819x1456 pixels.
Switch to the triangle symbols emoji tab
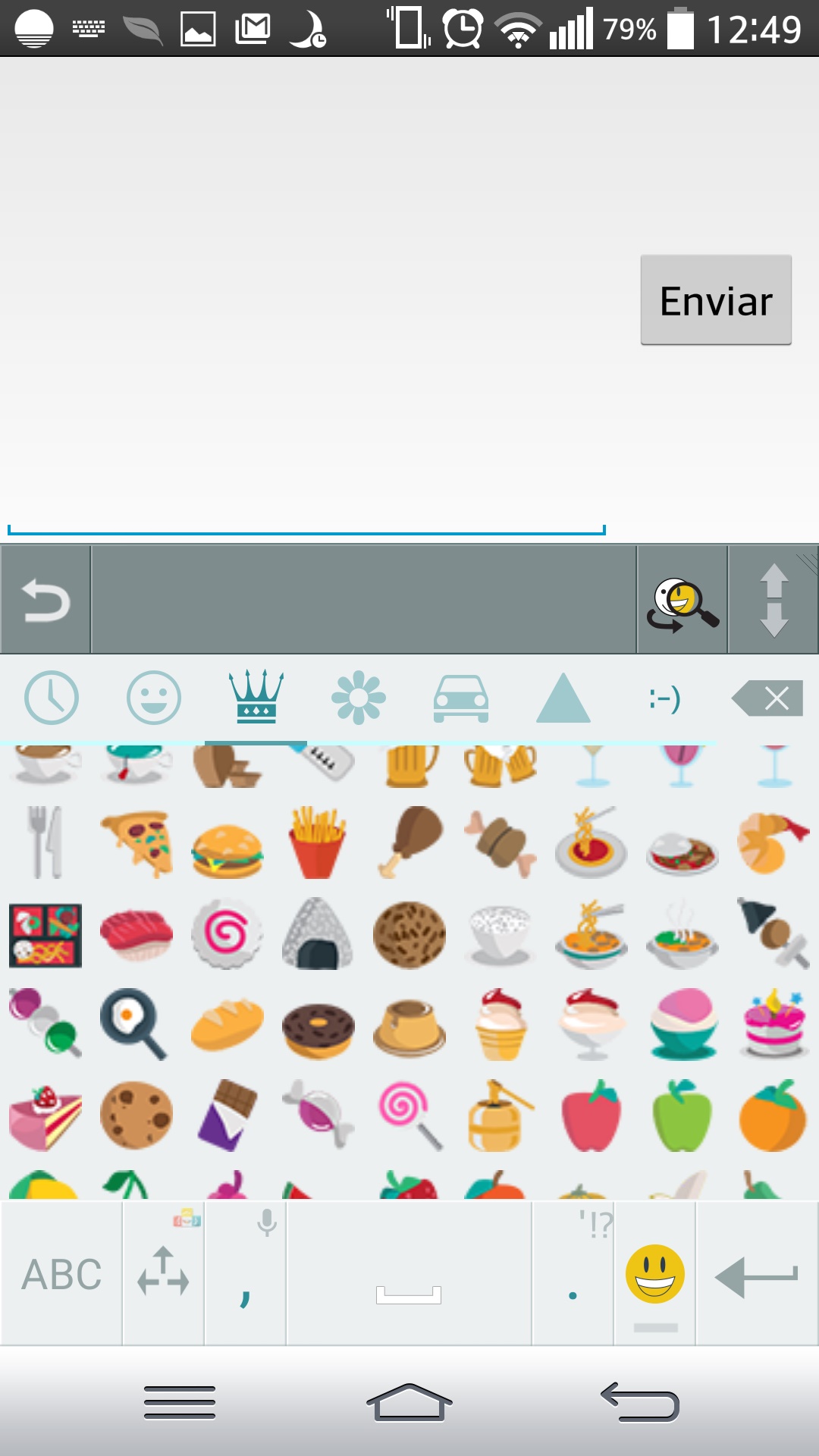[x=563, y=698]
